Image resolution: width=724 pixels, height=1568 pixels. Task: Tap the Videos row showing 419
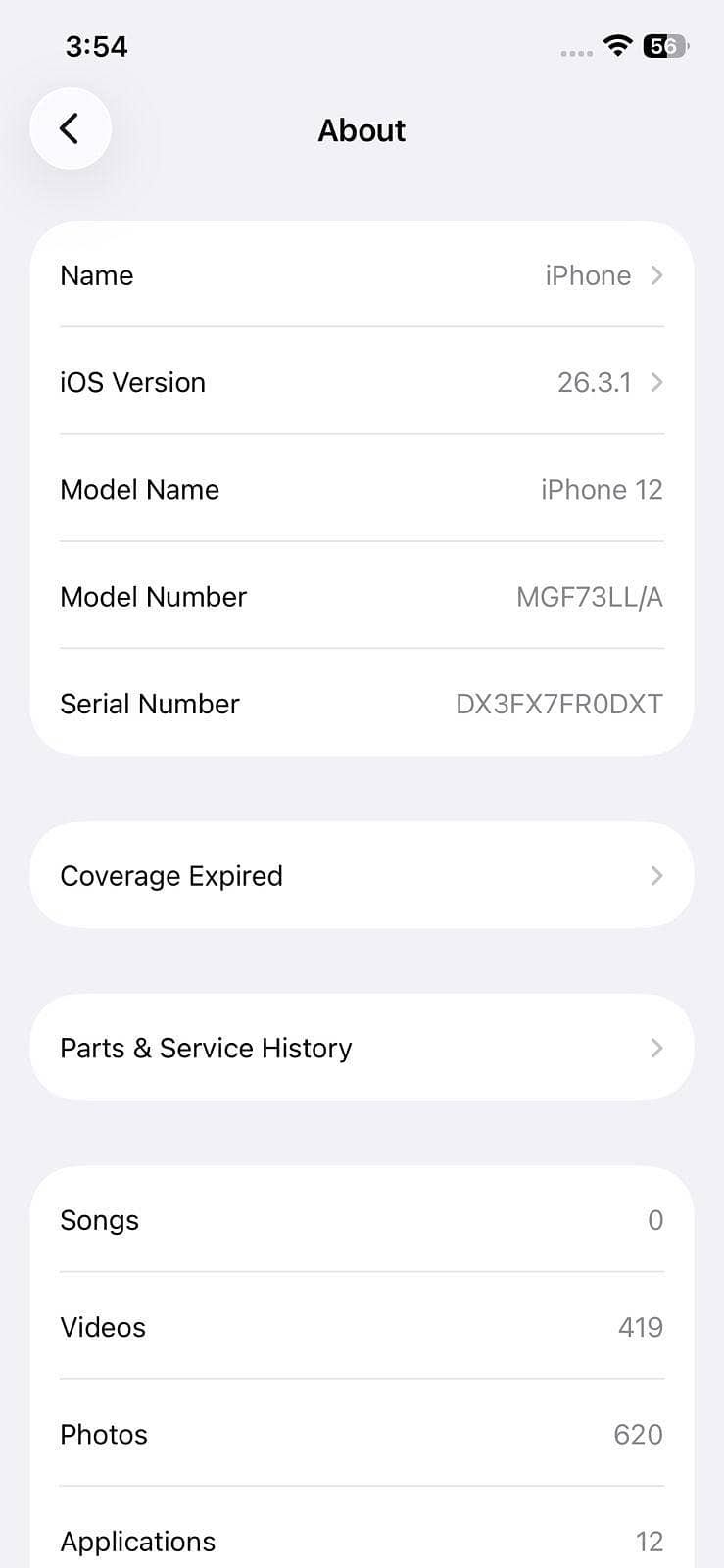click(x=362, y=1327)
